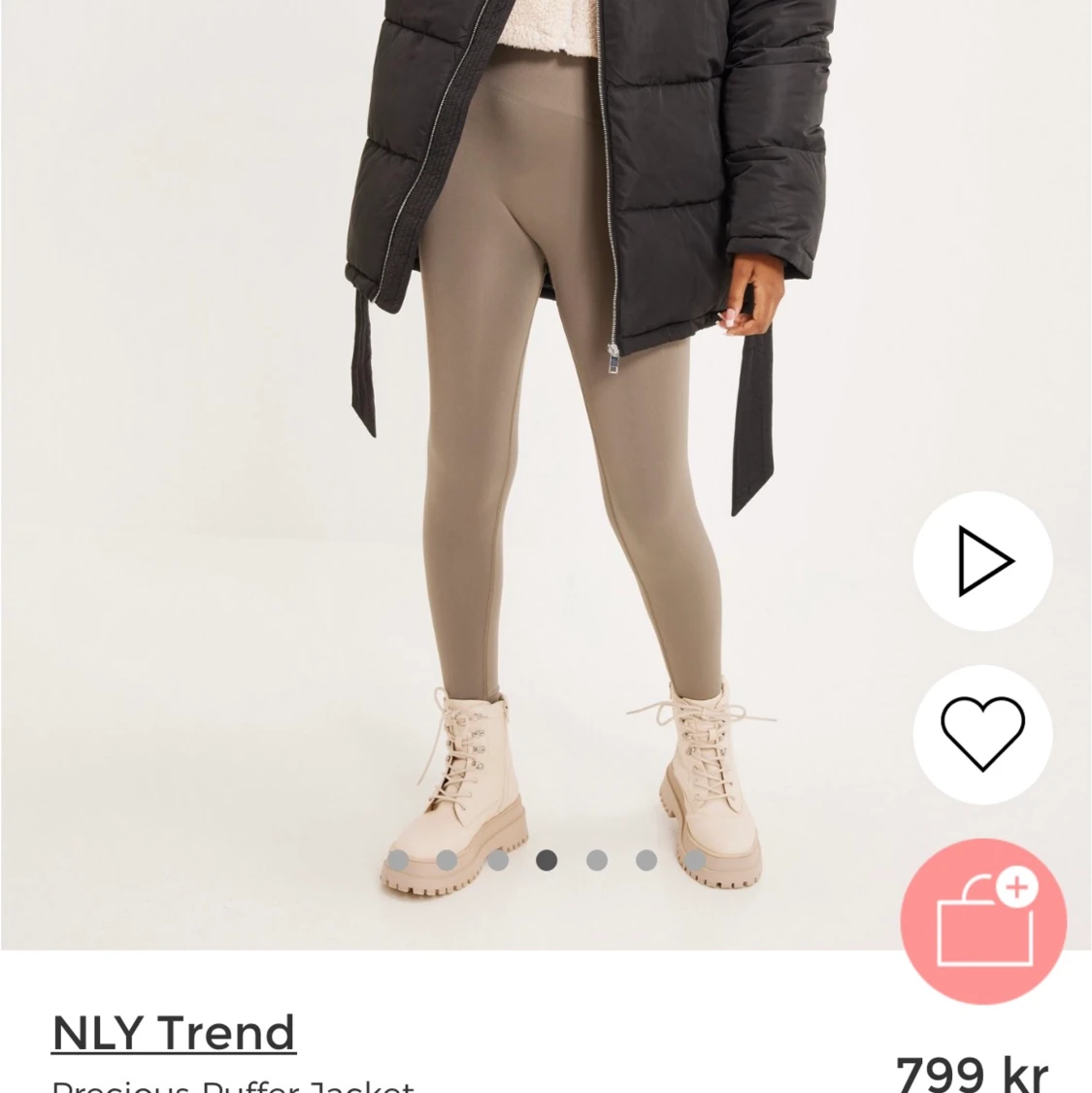
Task: Tap the plus badge on the bag icon
Action: click(1018, 885)
